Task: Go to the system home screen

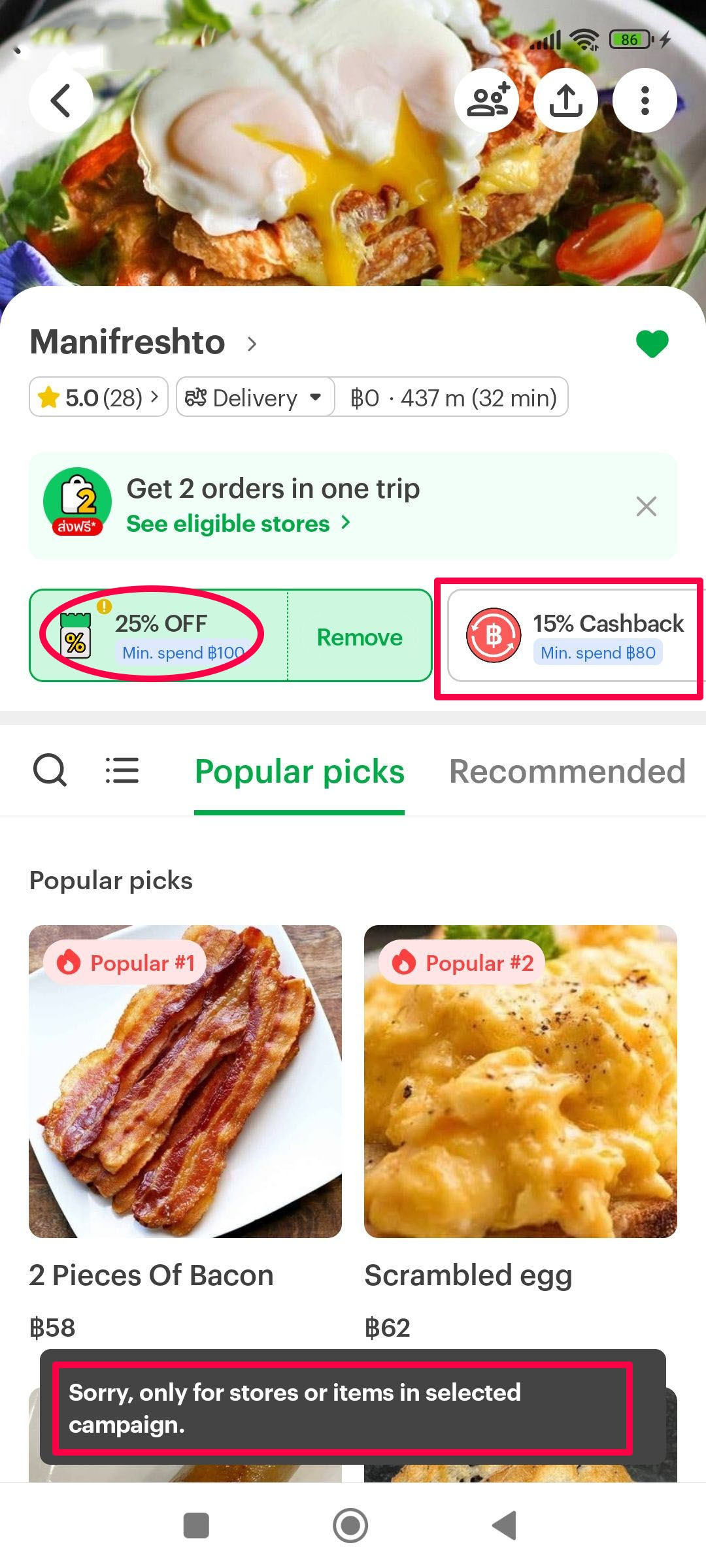Action: point(350,1526)
